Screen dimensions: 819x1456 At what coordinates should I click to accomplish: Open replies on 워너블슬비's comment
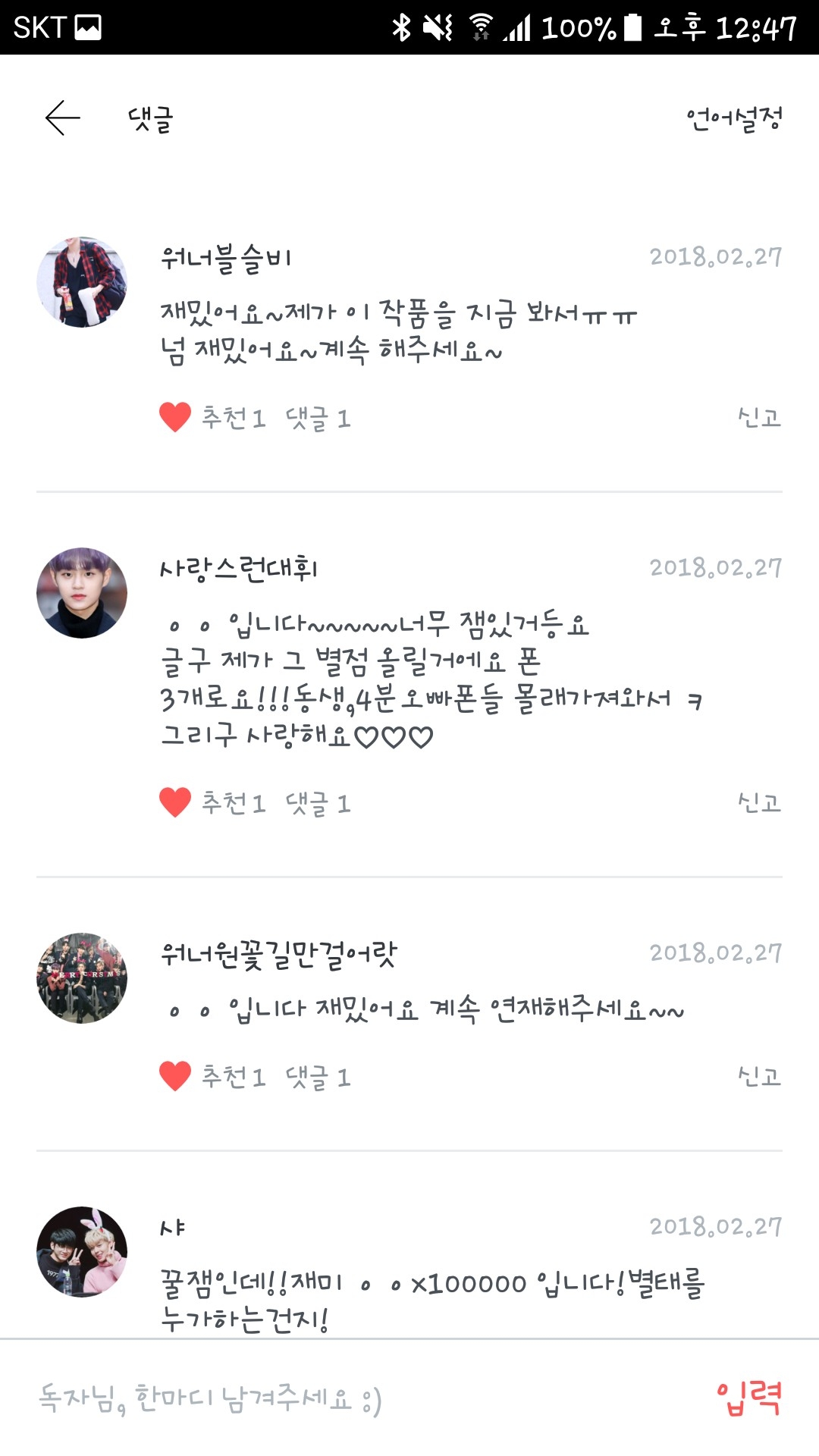tap(318, 418)
